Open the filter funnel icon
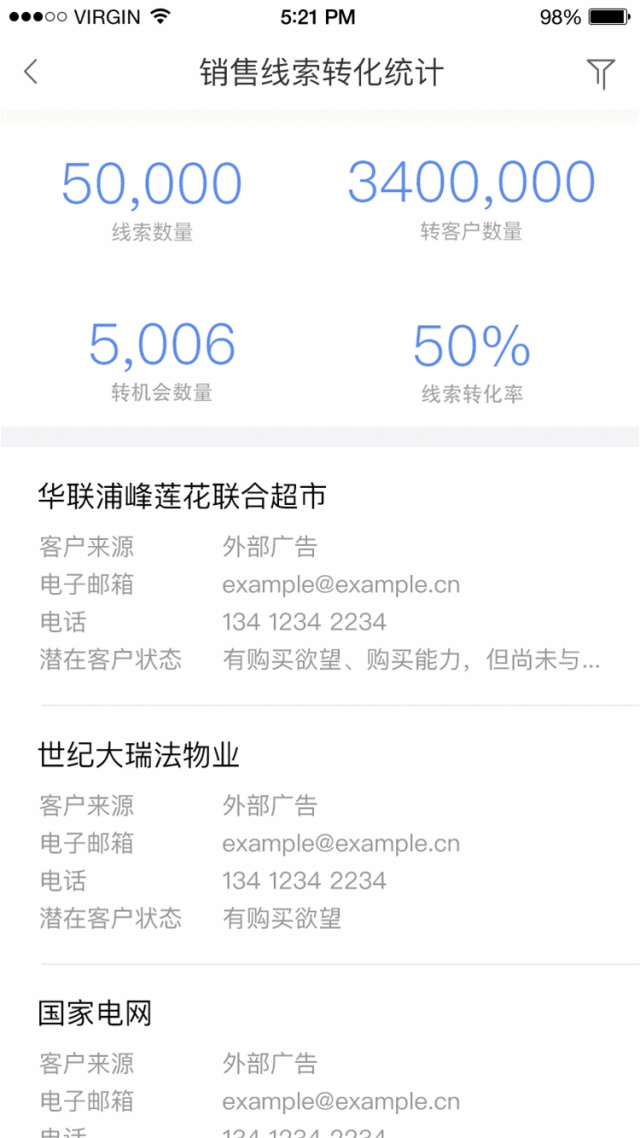The image size is (640, 1138). tap(600, 73)
